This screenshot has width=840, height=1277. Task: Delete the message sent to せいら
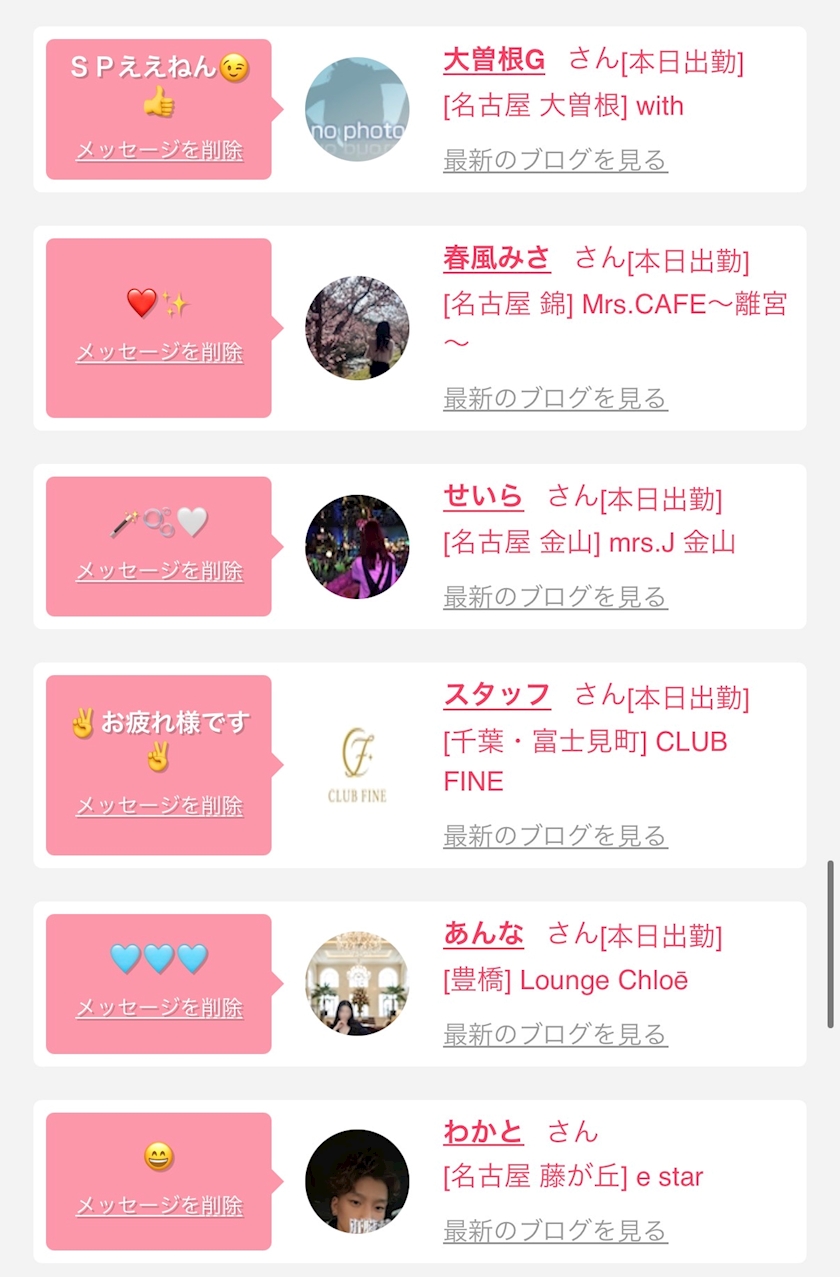point(160,572)
